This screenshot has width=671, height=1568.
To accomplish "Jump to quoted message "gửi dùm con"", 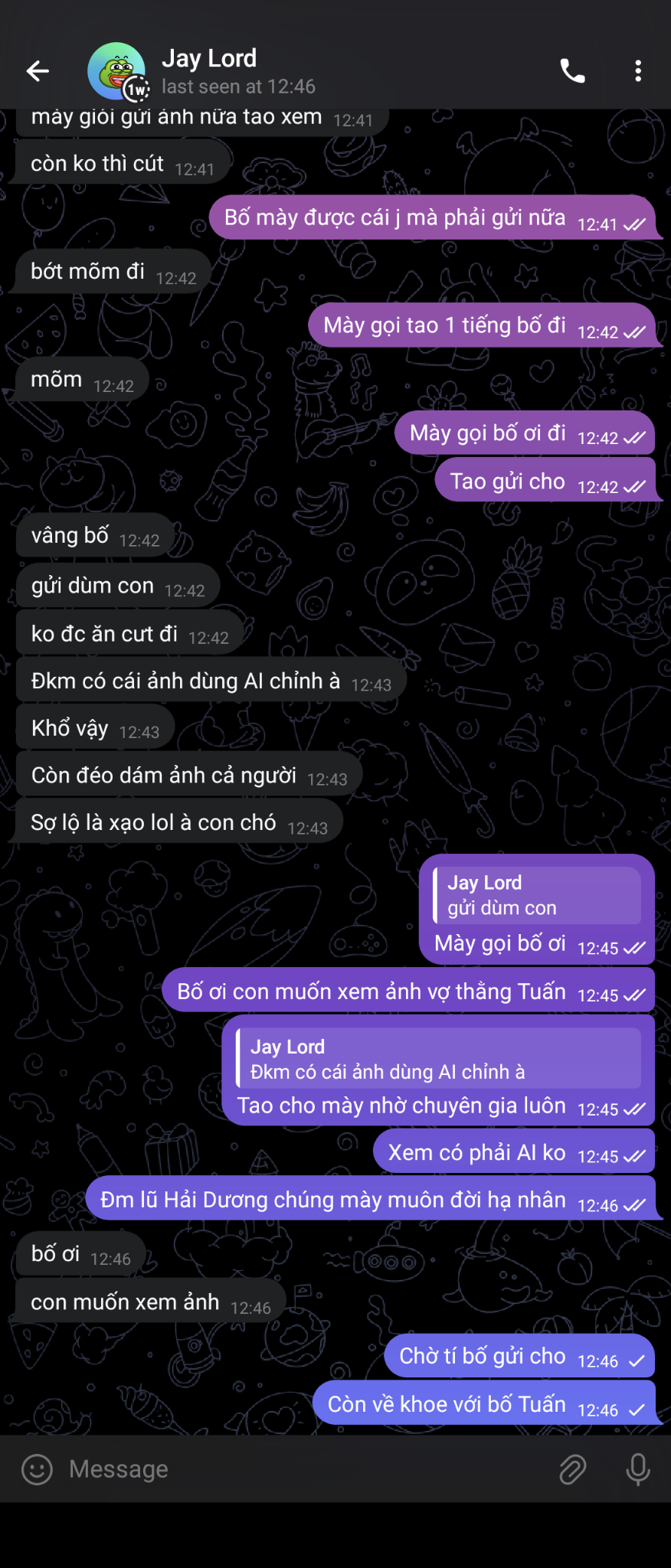I will pyautogui.click(x=536, y=896).
